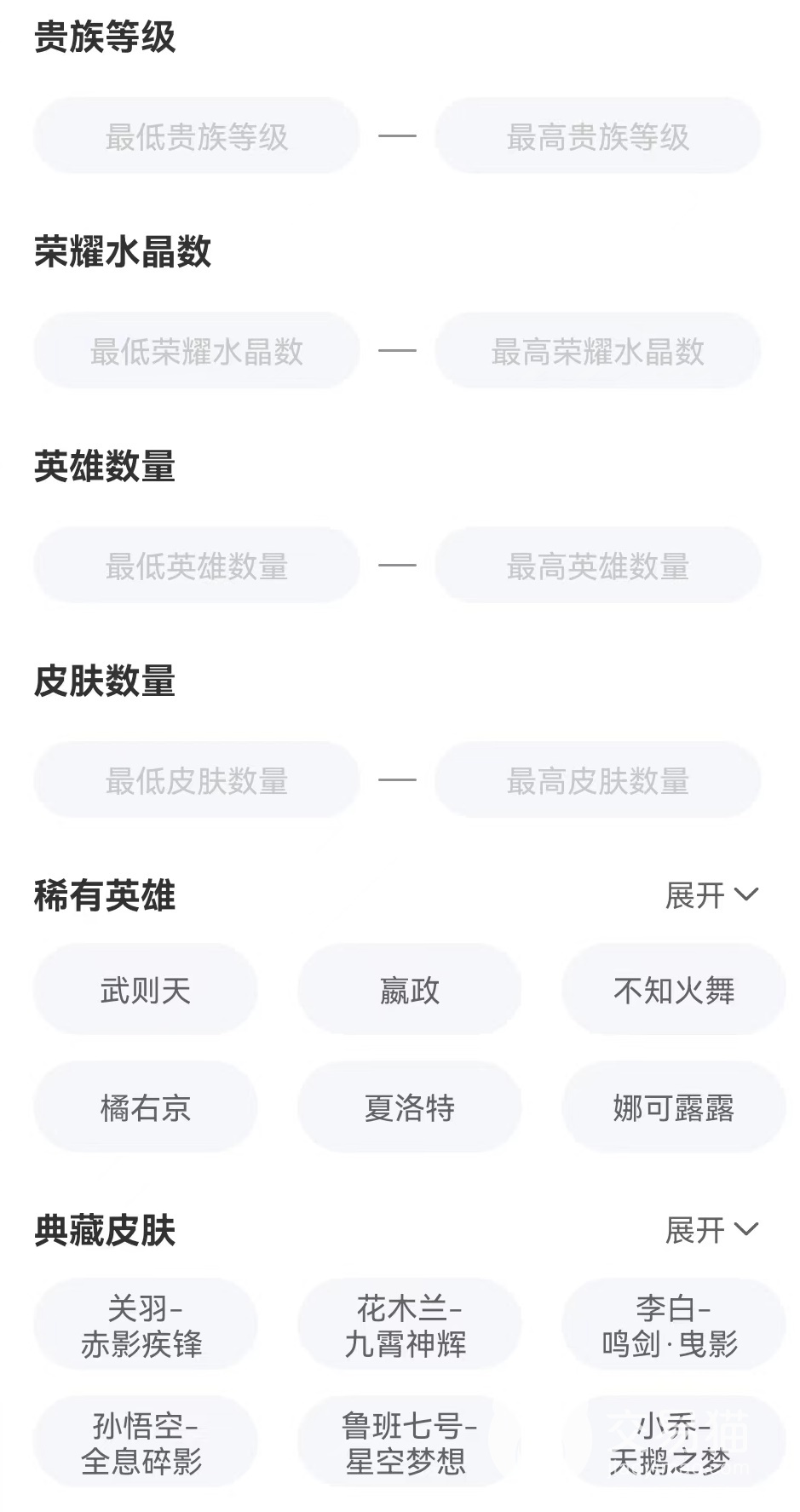Select the 最高荣耀水晶数 field
This screenshot has height=1512, width=800.
point(597,351)
